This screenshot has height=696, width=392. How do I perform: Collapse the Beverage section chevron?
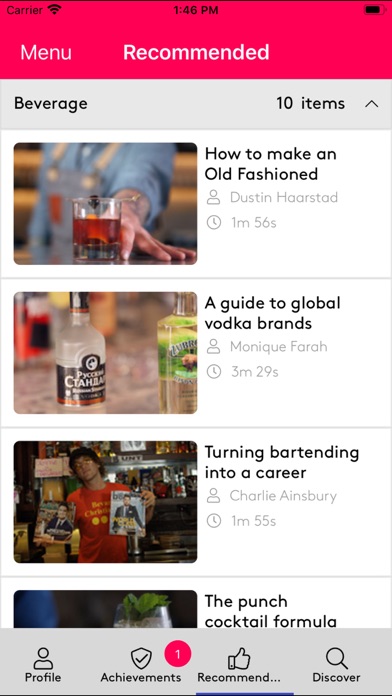coord(371,104)
